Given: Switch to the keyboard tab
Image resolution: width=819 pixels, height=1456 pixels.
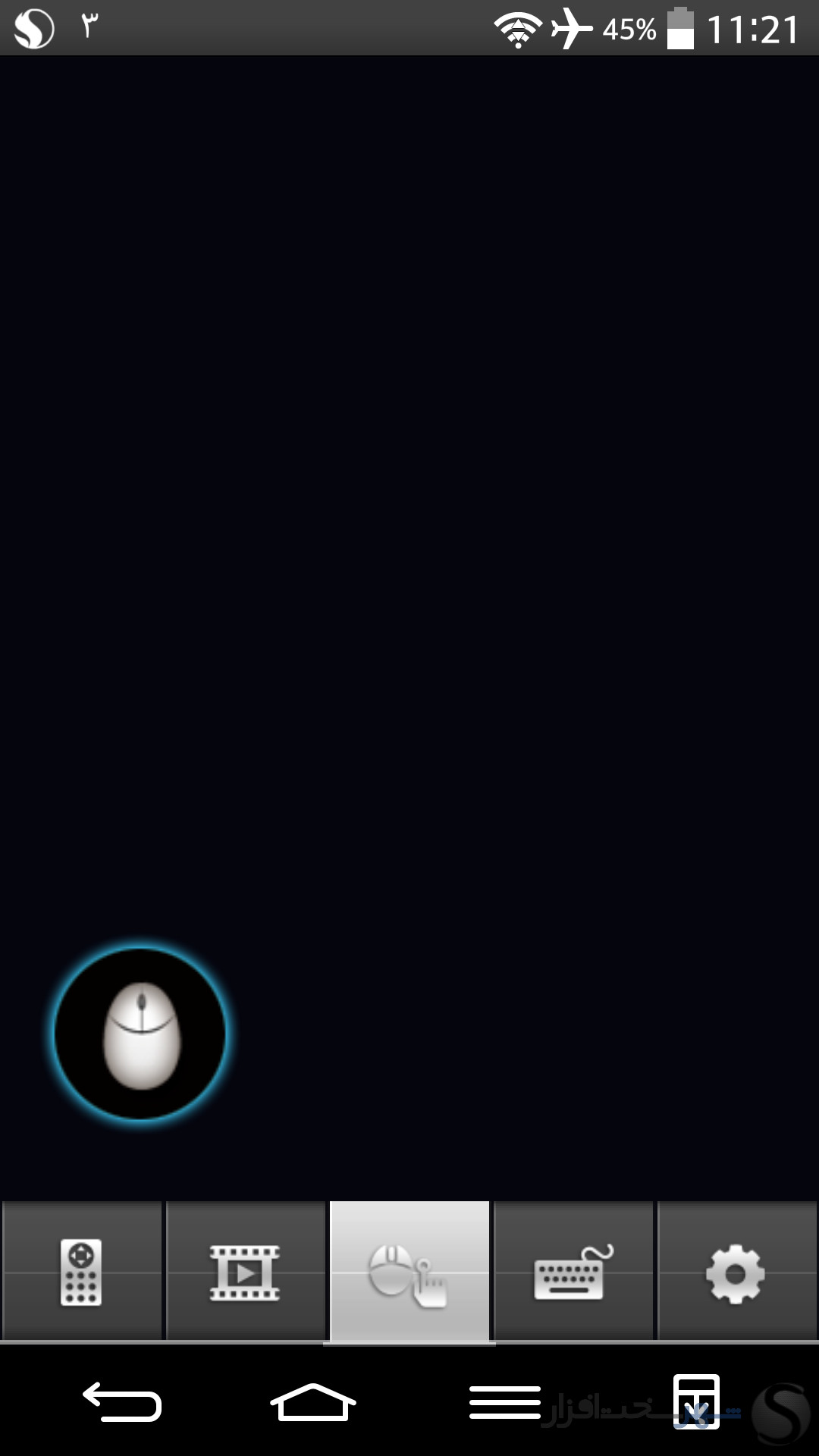Looking at the screenshot, I should 573,1272.
